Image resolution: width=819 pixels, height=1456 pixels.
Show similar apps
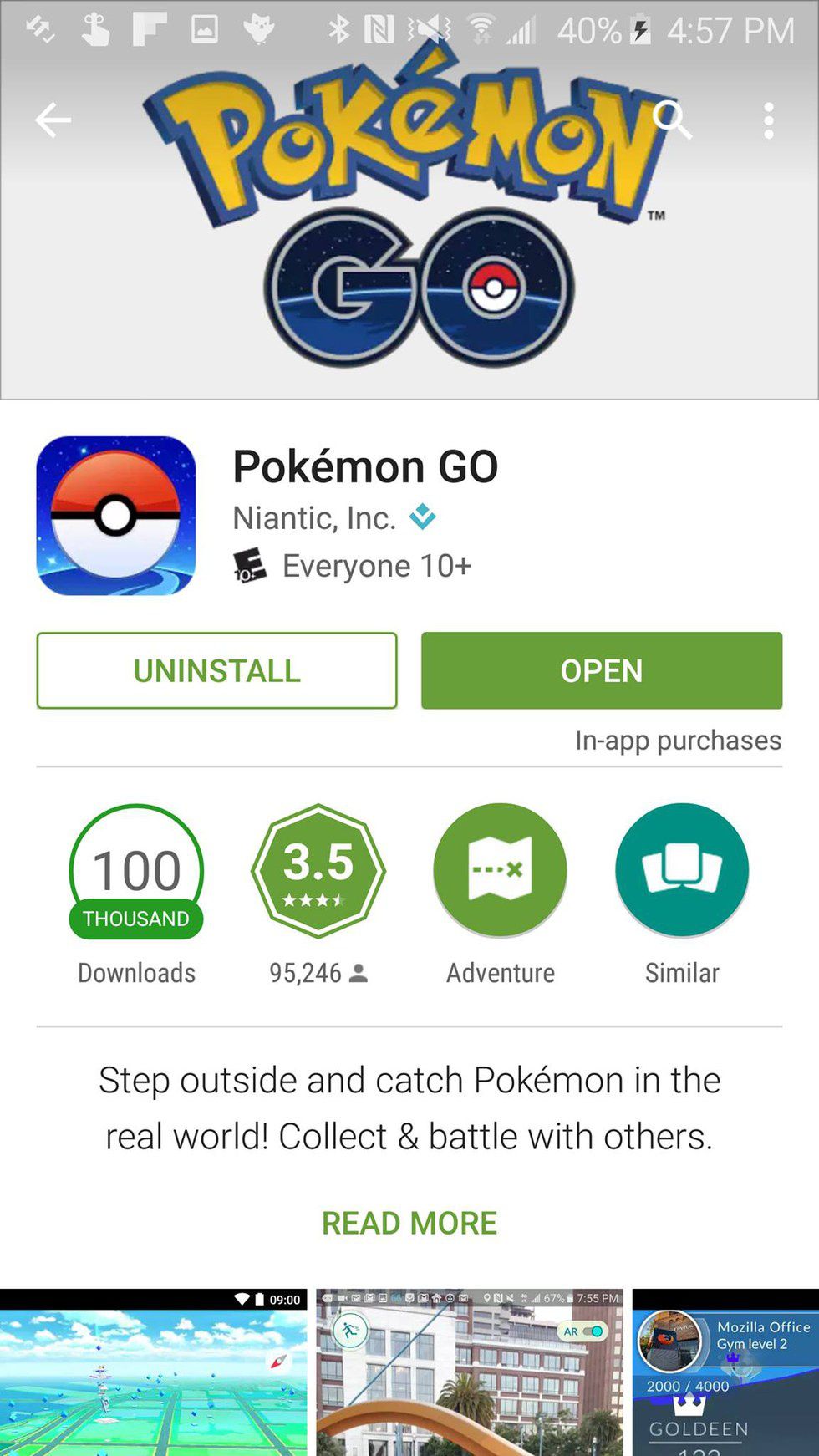[x=682, y=871]
